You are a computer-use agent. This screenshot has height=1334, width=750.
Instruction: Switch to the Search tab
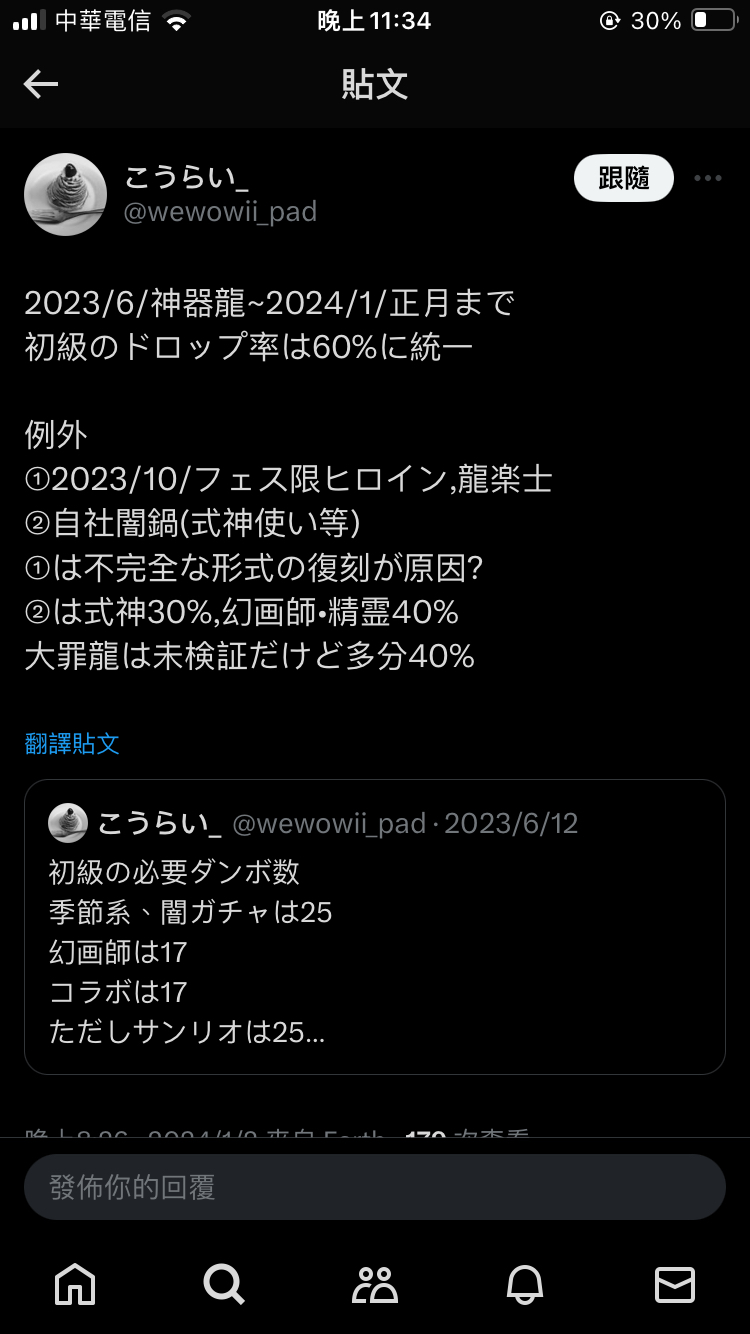tap(224, 1283)
